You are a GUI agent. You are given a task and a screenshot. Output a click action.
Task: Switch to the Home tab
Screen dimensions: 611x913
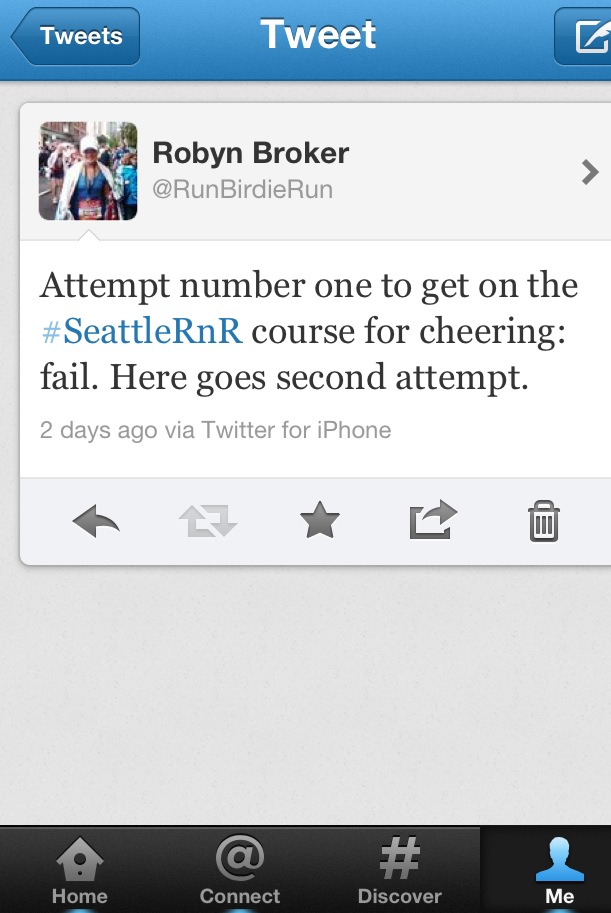coord(80,871)
